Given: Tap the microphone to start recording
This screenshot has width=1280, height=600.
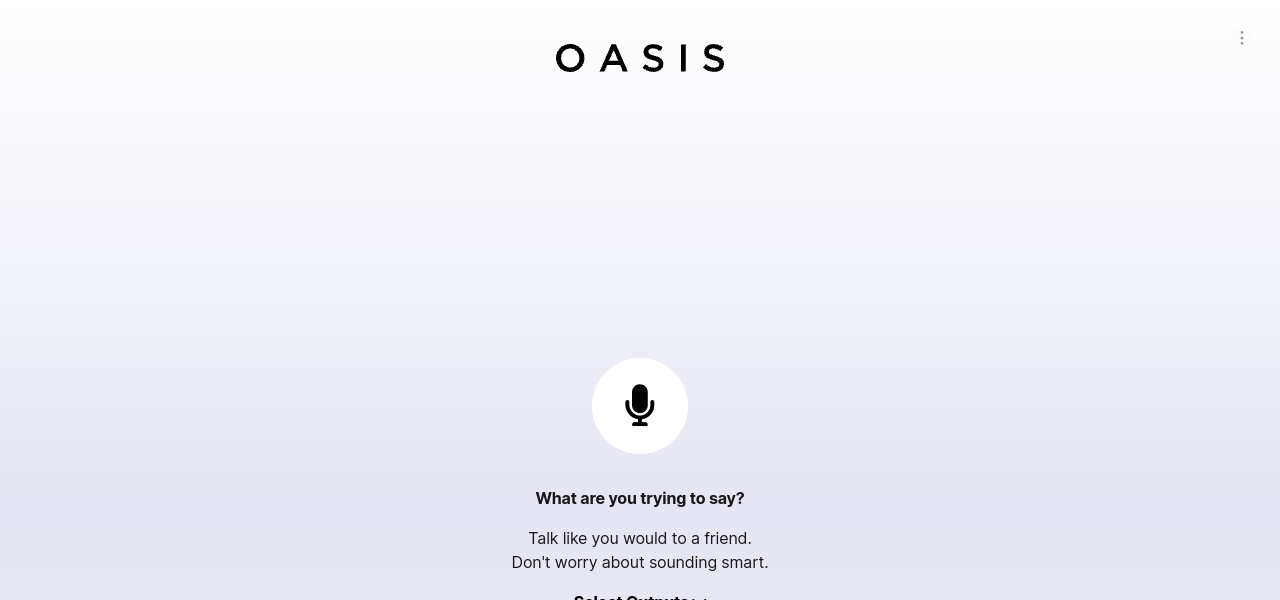Looking at the screenshot, I should [x=640, y=406].
